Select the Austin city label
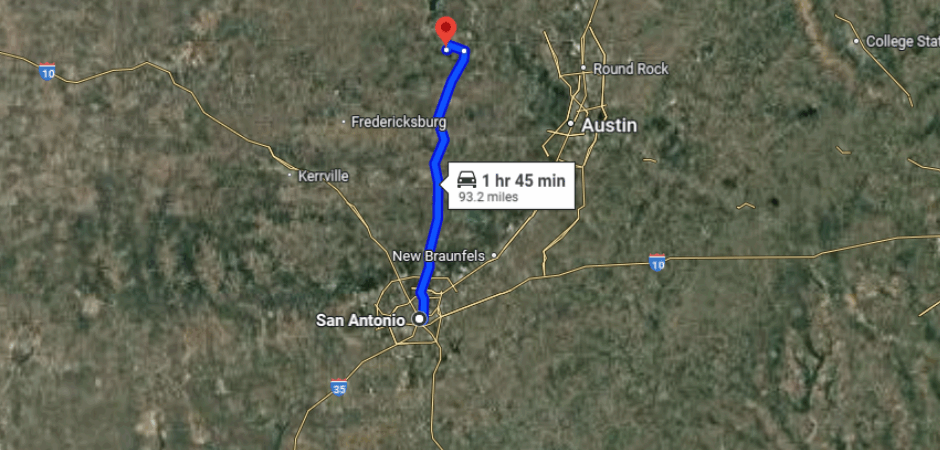The image size is (940, 450). click(608, 126)
